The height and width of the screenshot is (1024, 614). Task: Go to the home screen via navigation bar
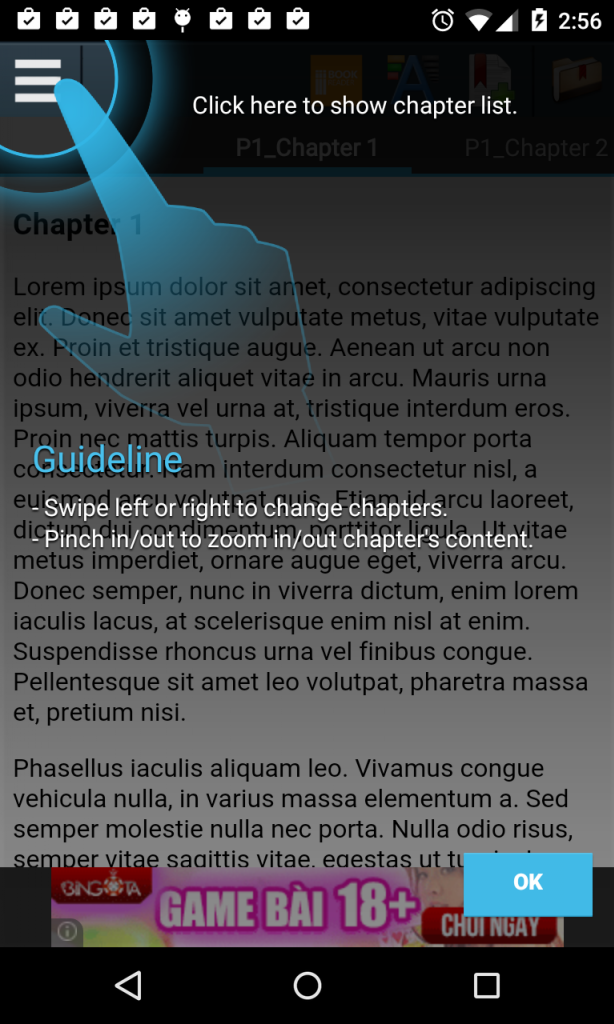[307, 986]
